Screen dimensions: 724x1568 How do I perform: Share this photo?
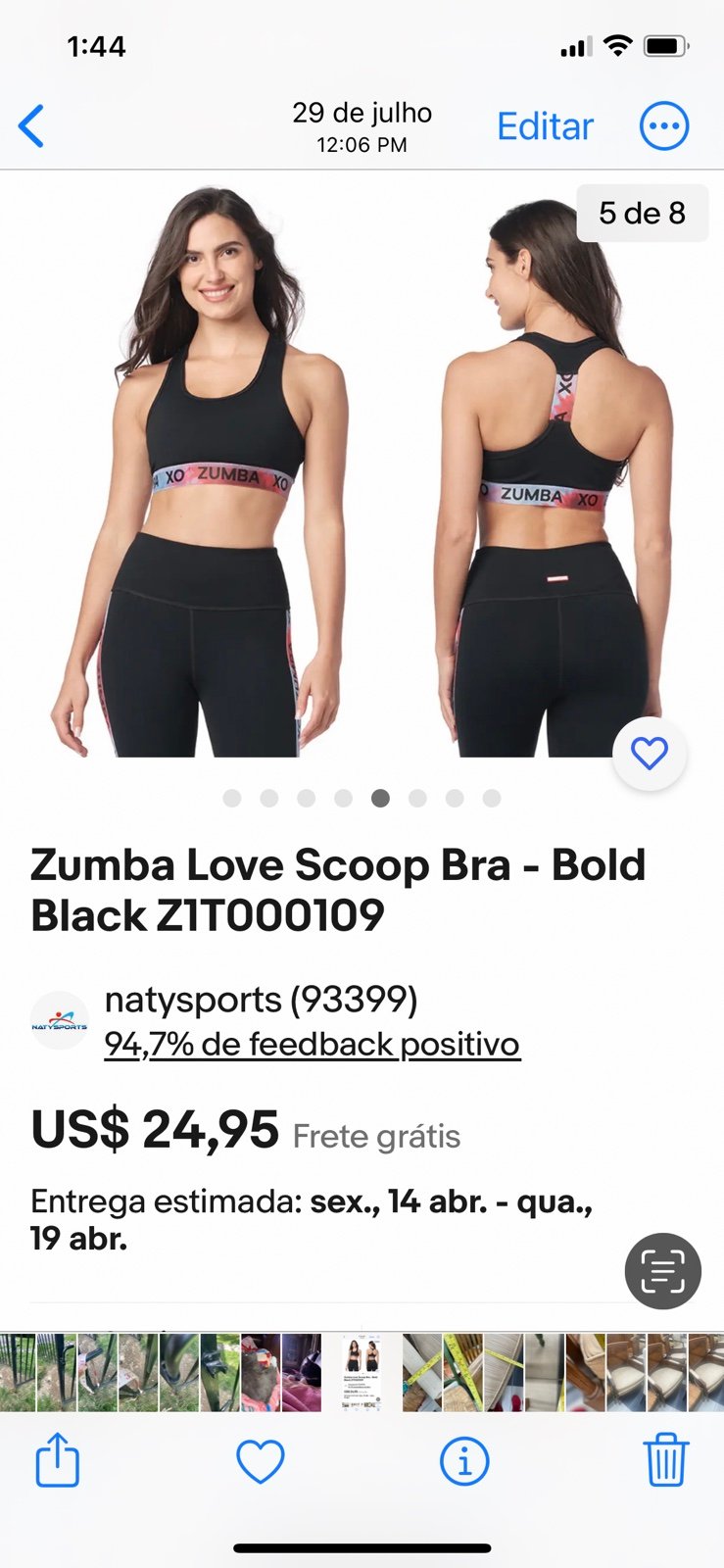click(x=58, y=1460)
